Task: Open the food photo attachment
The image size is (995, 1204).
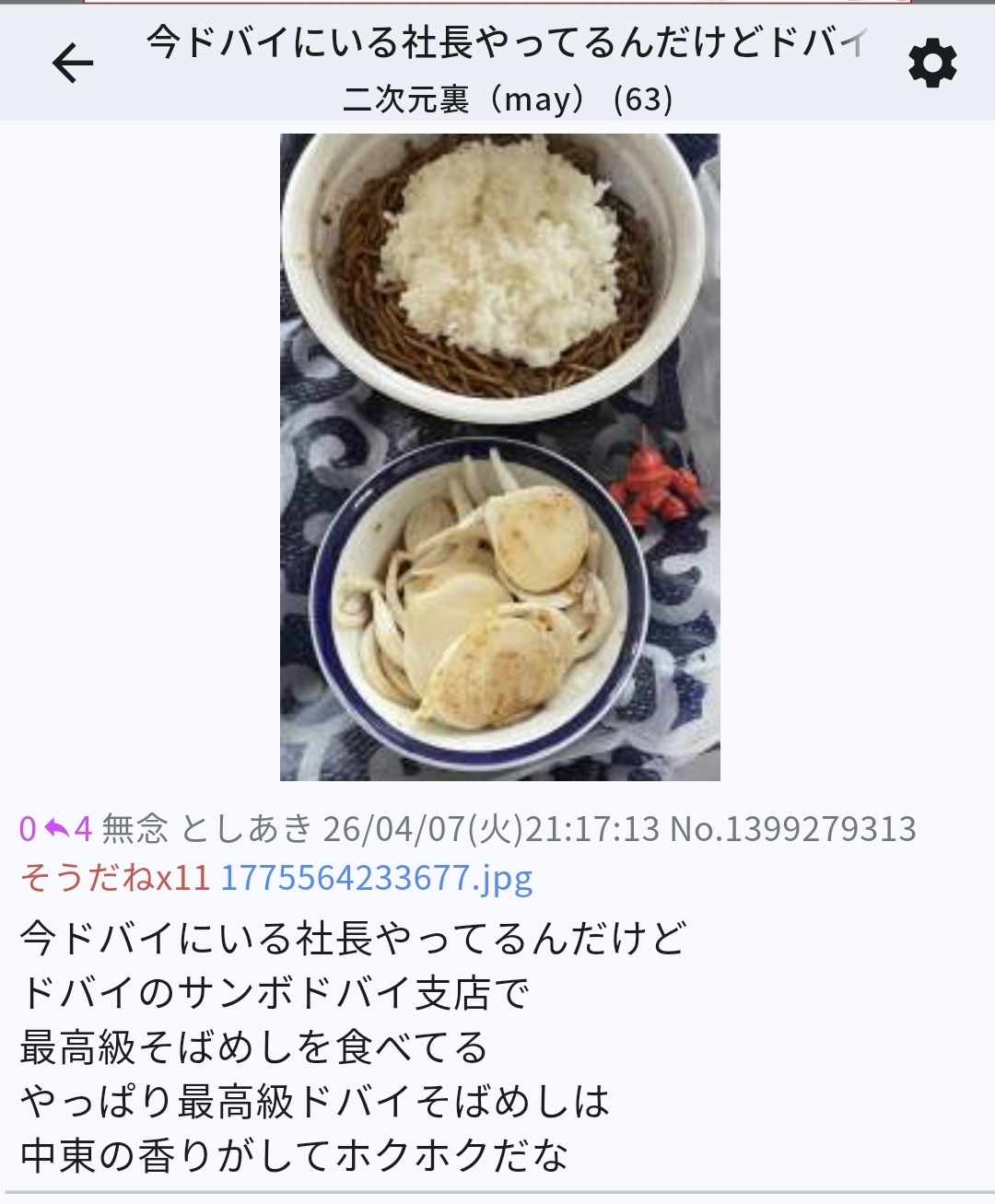Action: (x=499, y=457)
